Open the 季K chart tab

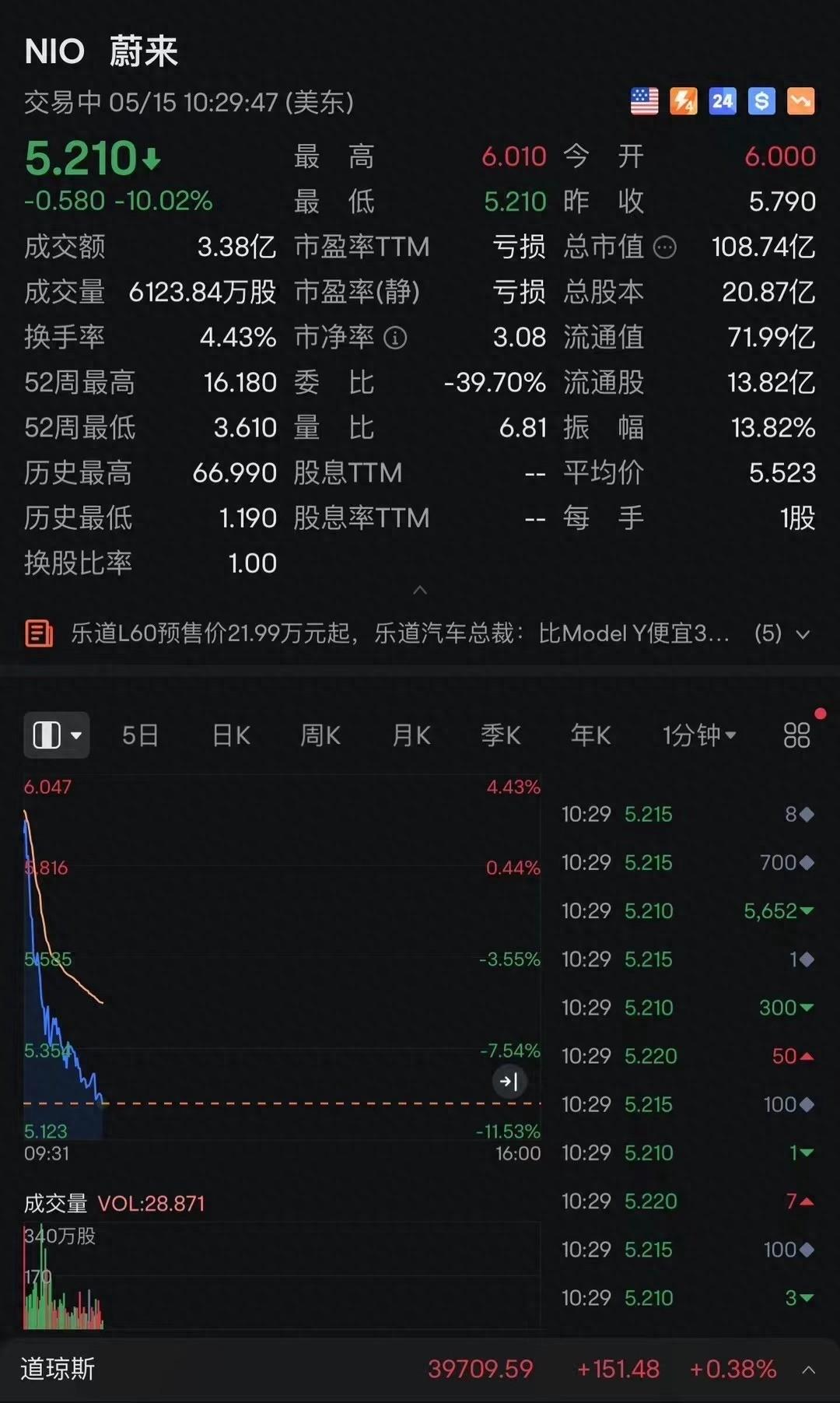(501, 735)
